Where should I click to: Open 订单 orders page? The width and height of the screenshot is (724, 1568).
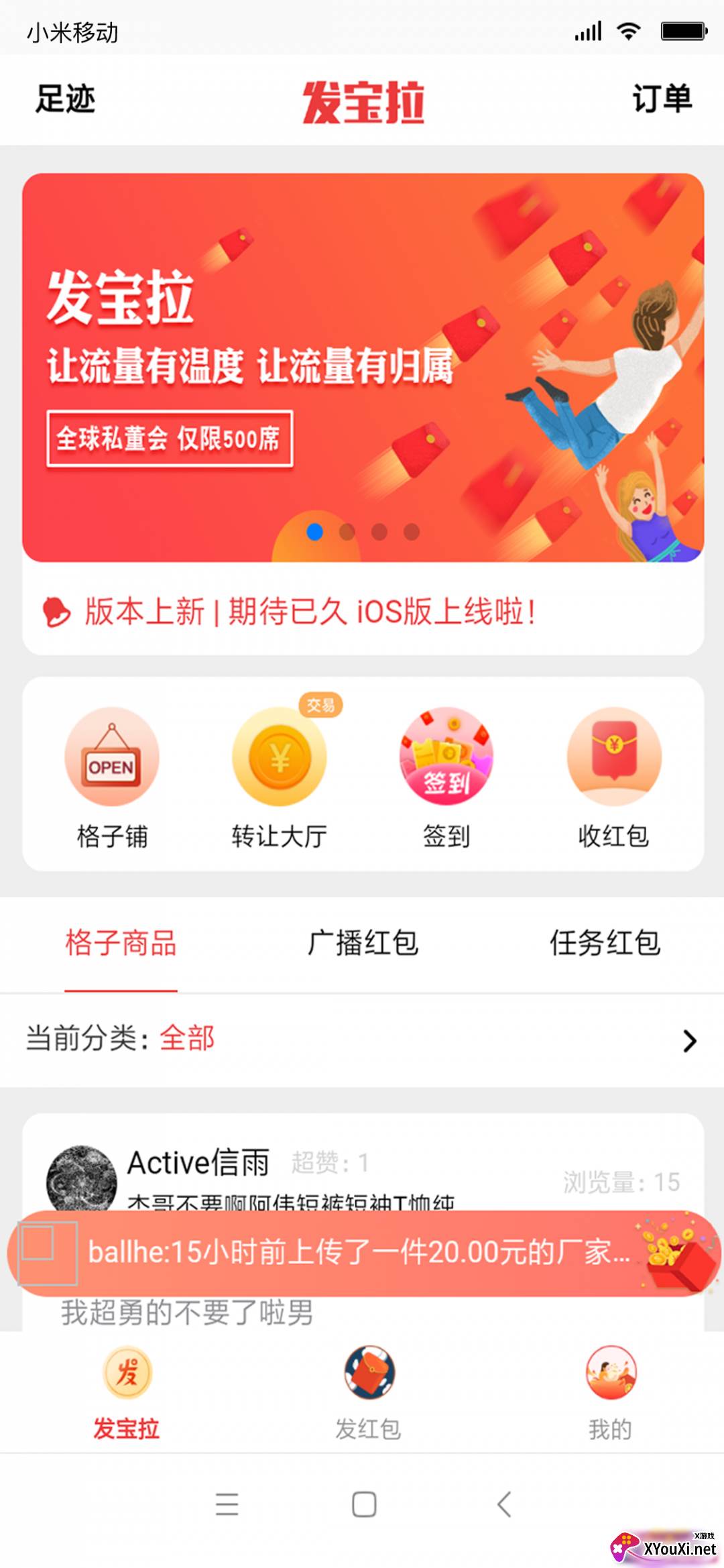[x=662, y=99]
